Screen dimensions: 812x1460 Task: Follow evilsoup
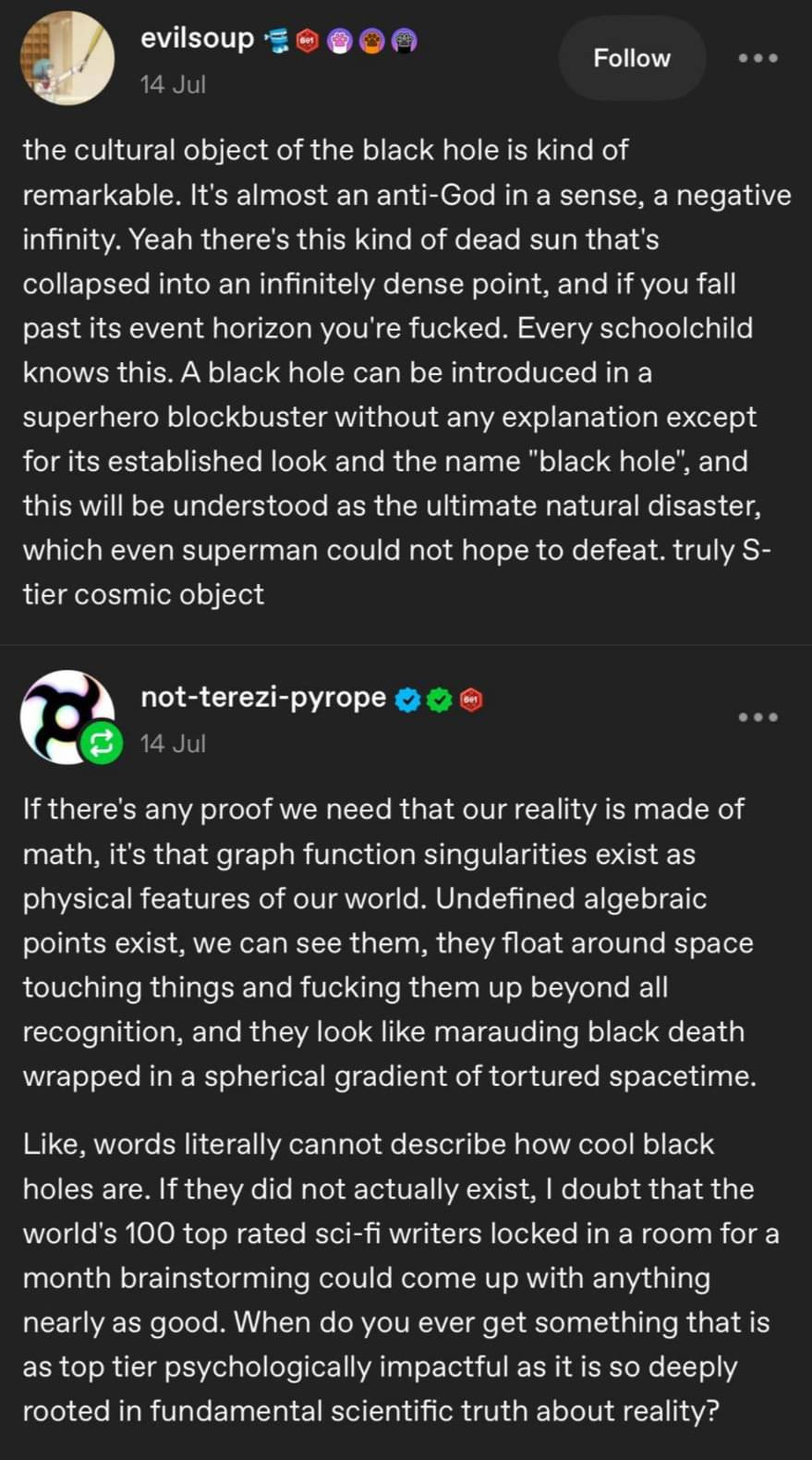632,58
